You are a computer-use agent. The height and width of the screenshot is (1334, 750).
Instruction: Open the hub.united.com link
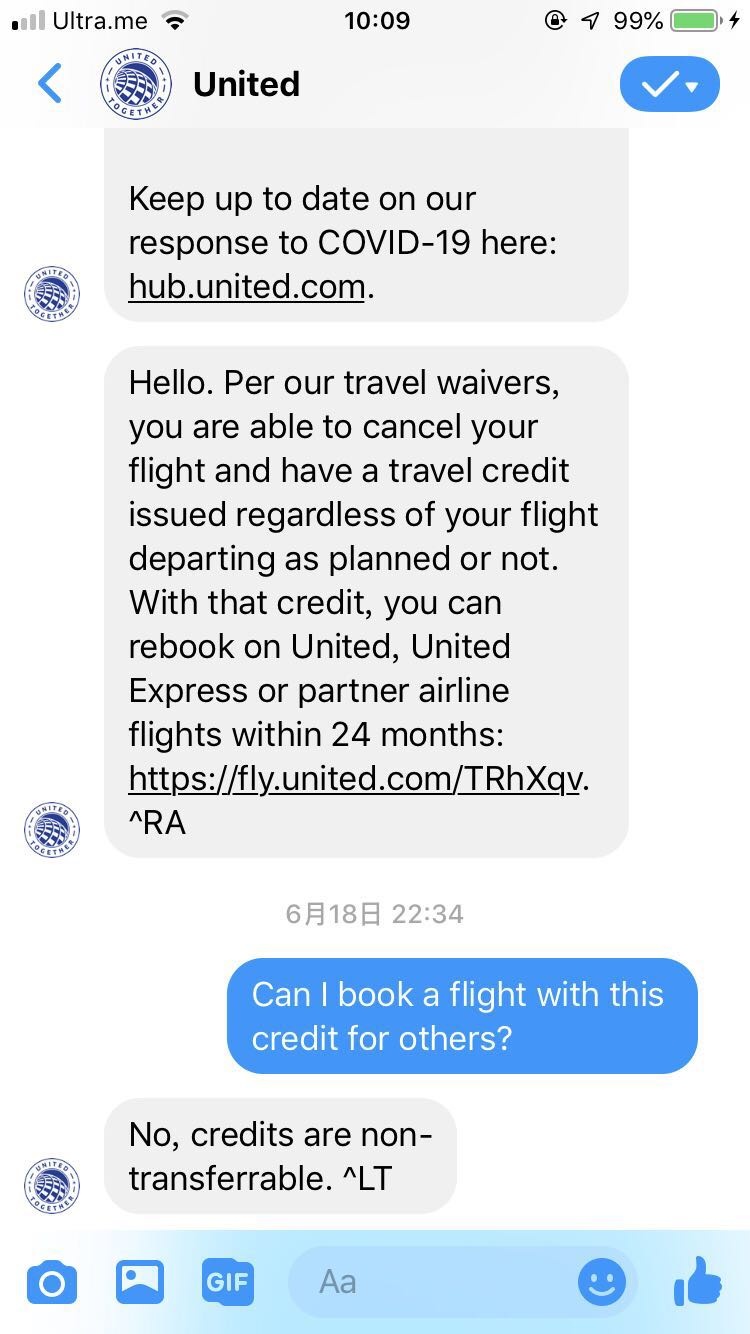(247, 287)
